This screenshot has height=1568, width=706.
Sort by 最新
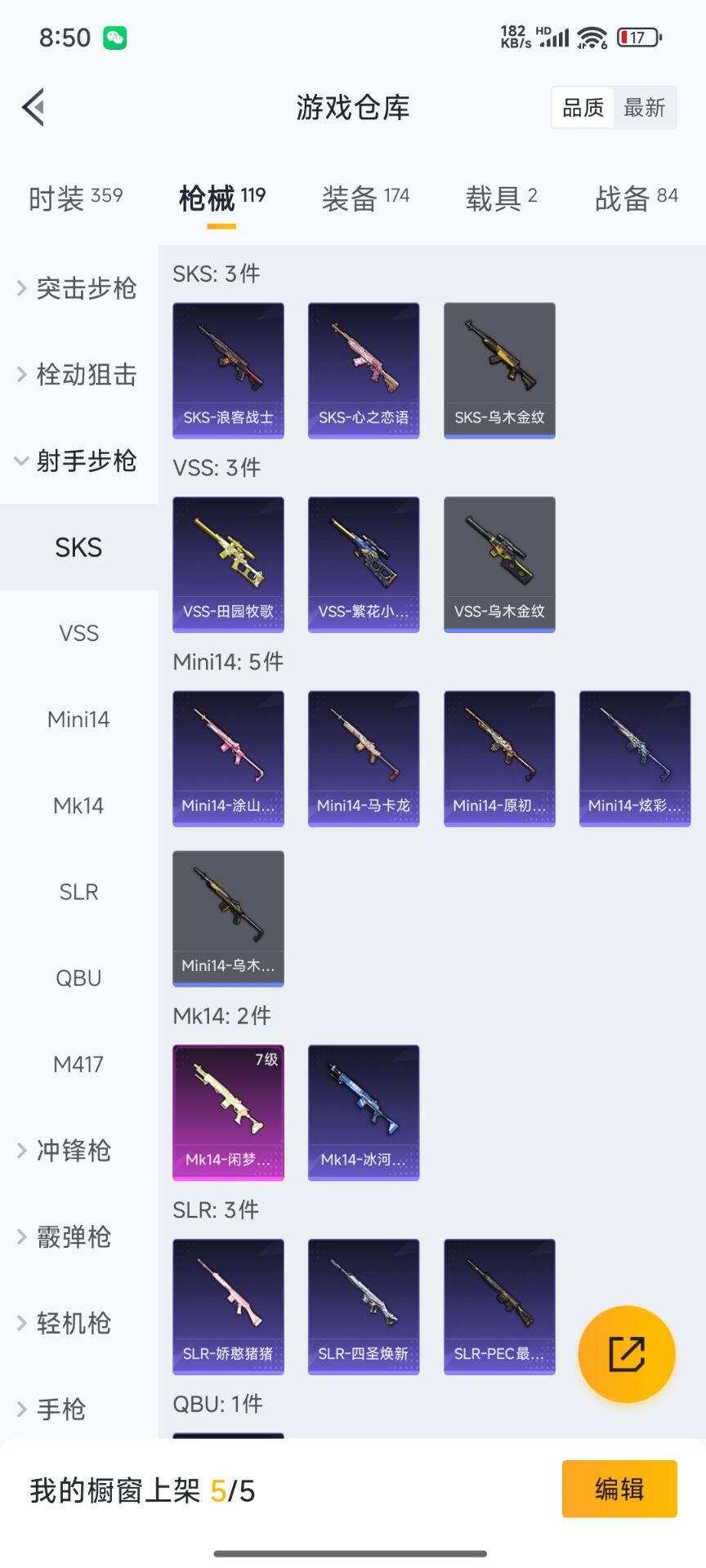click(644, 108)
